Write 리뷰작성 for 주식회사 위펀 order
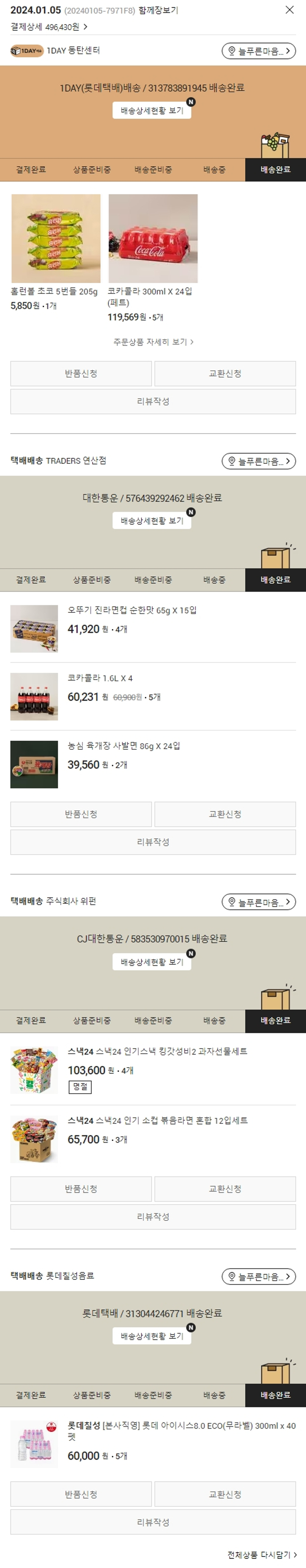This screenshot has width=306, height=1568. 153,1216
